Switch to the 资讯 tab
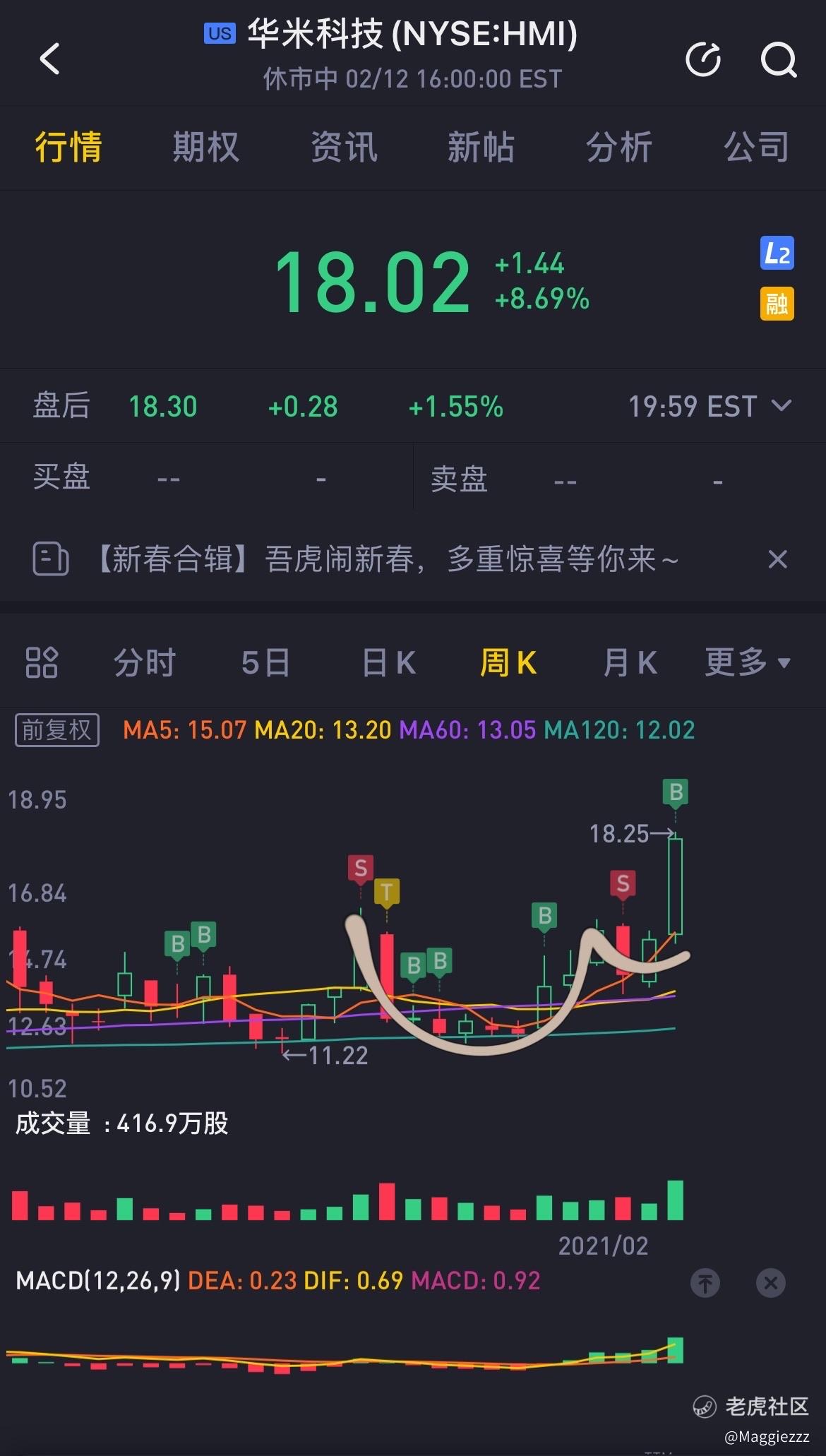The image size is (826, 1456). coord(344,148)
